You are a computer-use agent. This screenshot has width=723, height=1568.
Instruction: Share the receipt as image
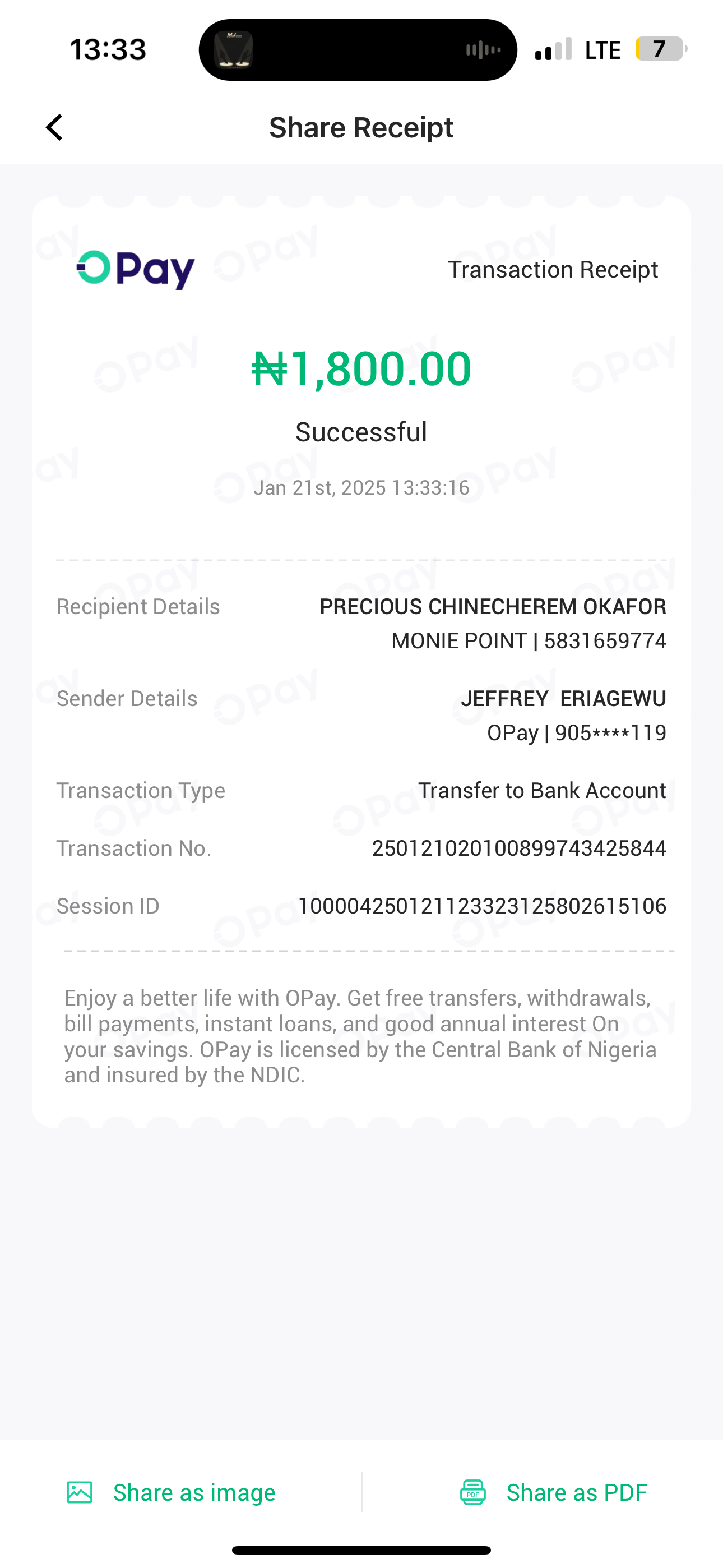[171, 1492]
